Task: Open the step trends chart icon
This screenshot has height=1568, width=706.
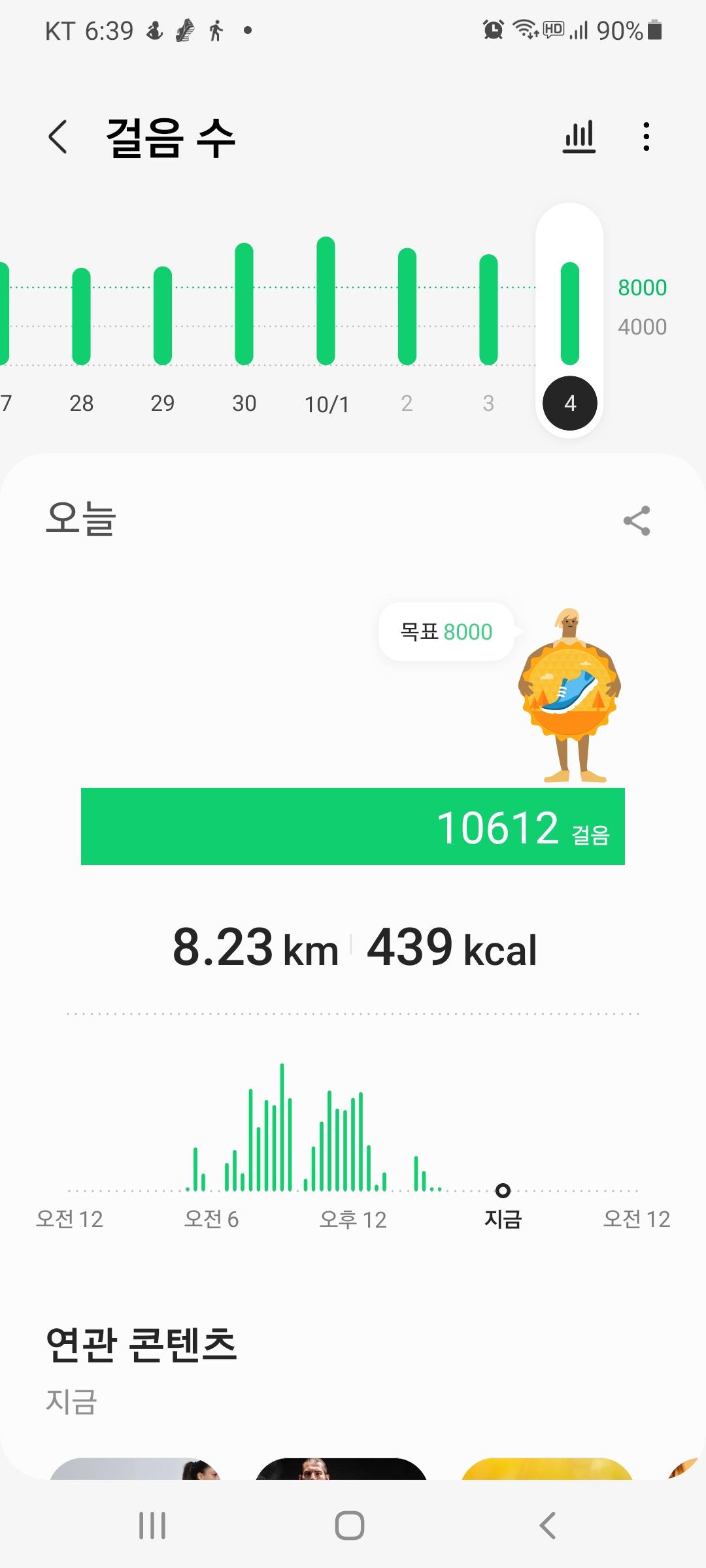Action: tap(579, 137)
